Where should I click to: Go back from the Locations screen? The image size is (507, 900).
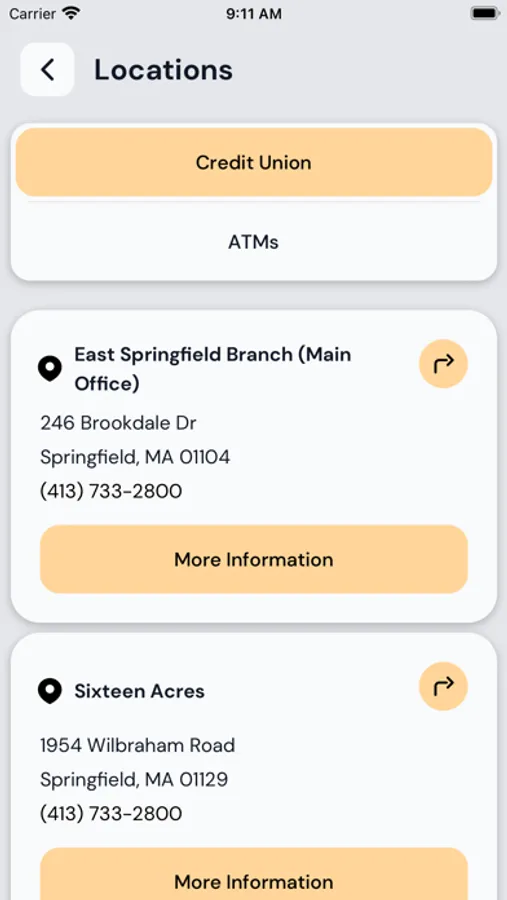coord(47,69)
